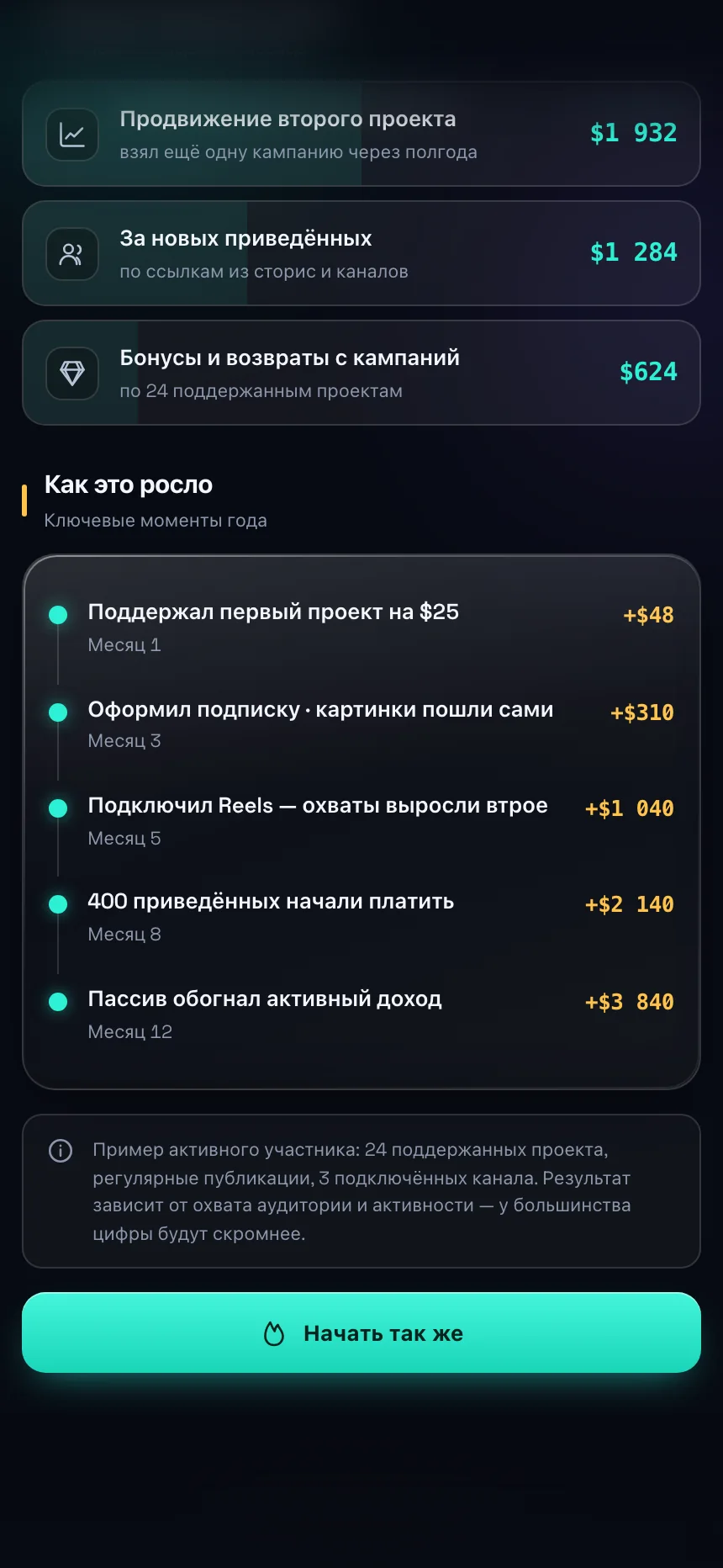Open the Продвижение второго проекта card
Viewport: 723px width, 1568px height.
[361, 134]
